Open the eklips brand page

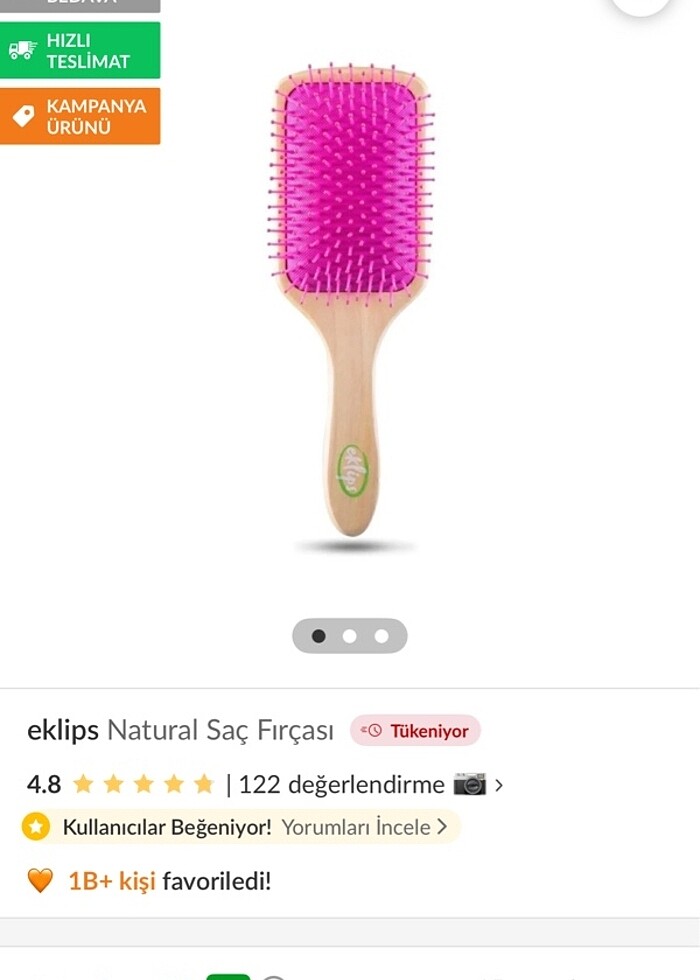[x=62, y=731]
